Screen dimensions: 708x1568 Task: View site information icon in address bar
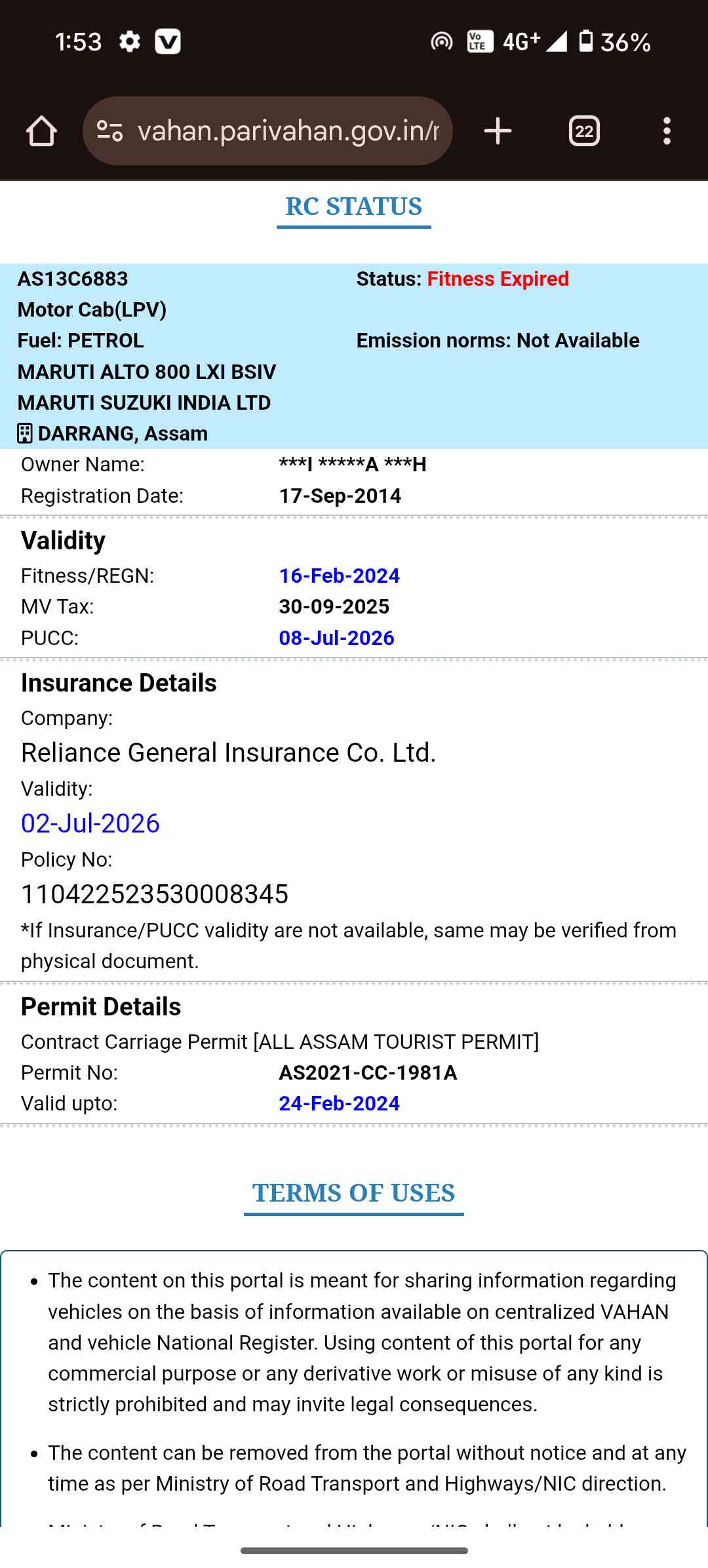[x=109, y=131]
